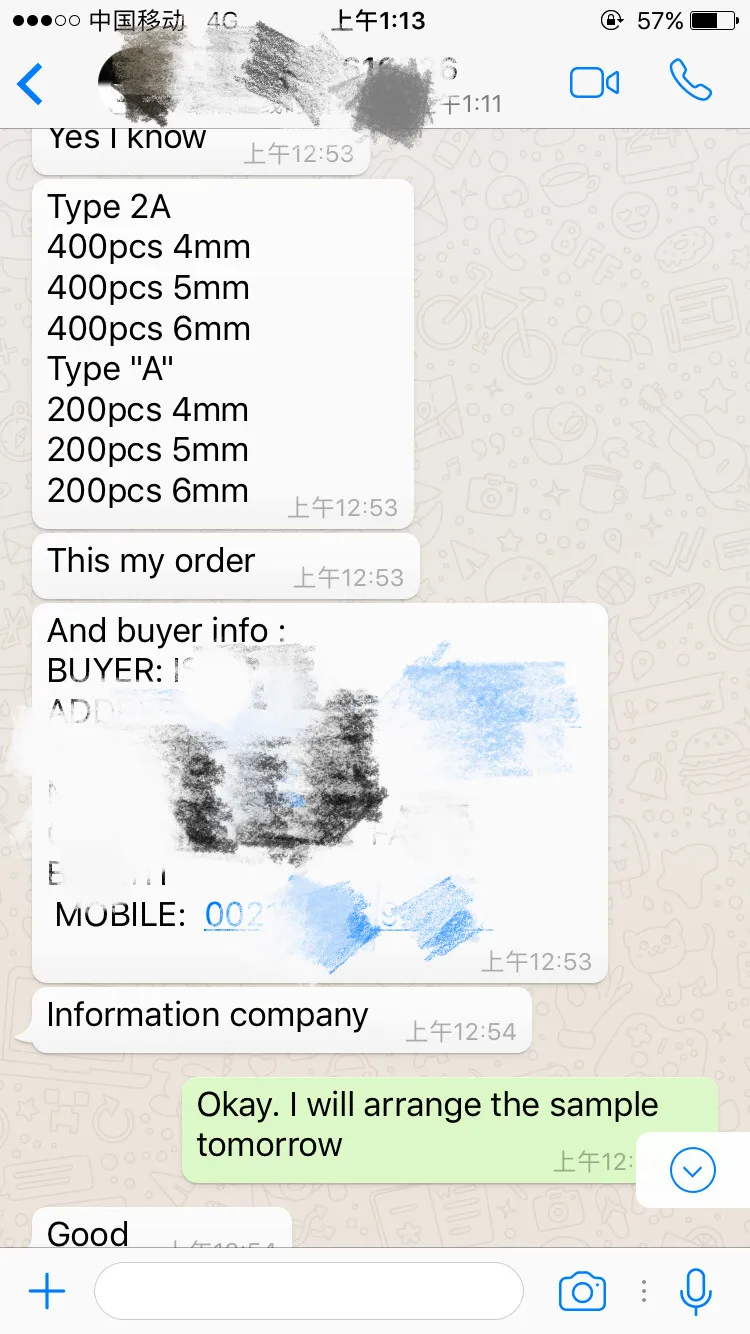Open the contact info from the header

pyautogui.click(x=300, y=82)
